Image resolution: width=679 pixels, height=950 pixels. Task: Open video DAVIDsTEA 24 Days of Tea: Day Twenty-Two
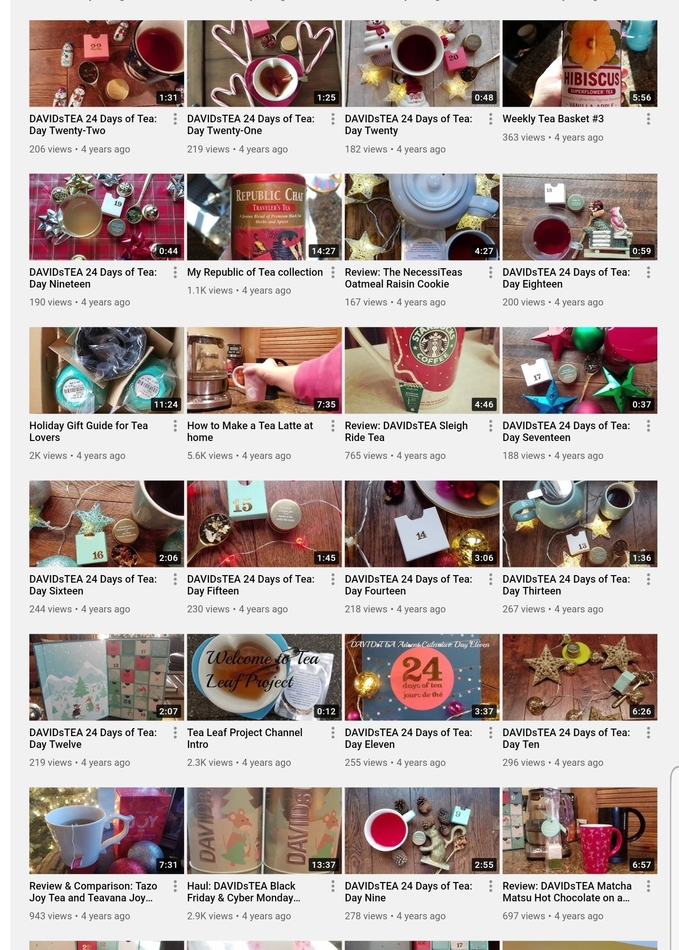pos(106,63)
